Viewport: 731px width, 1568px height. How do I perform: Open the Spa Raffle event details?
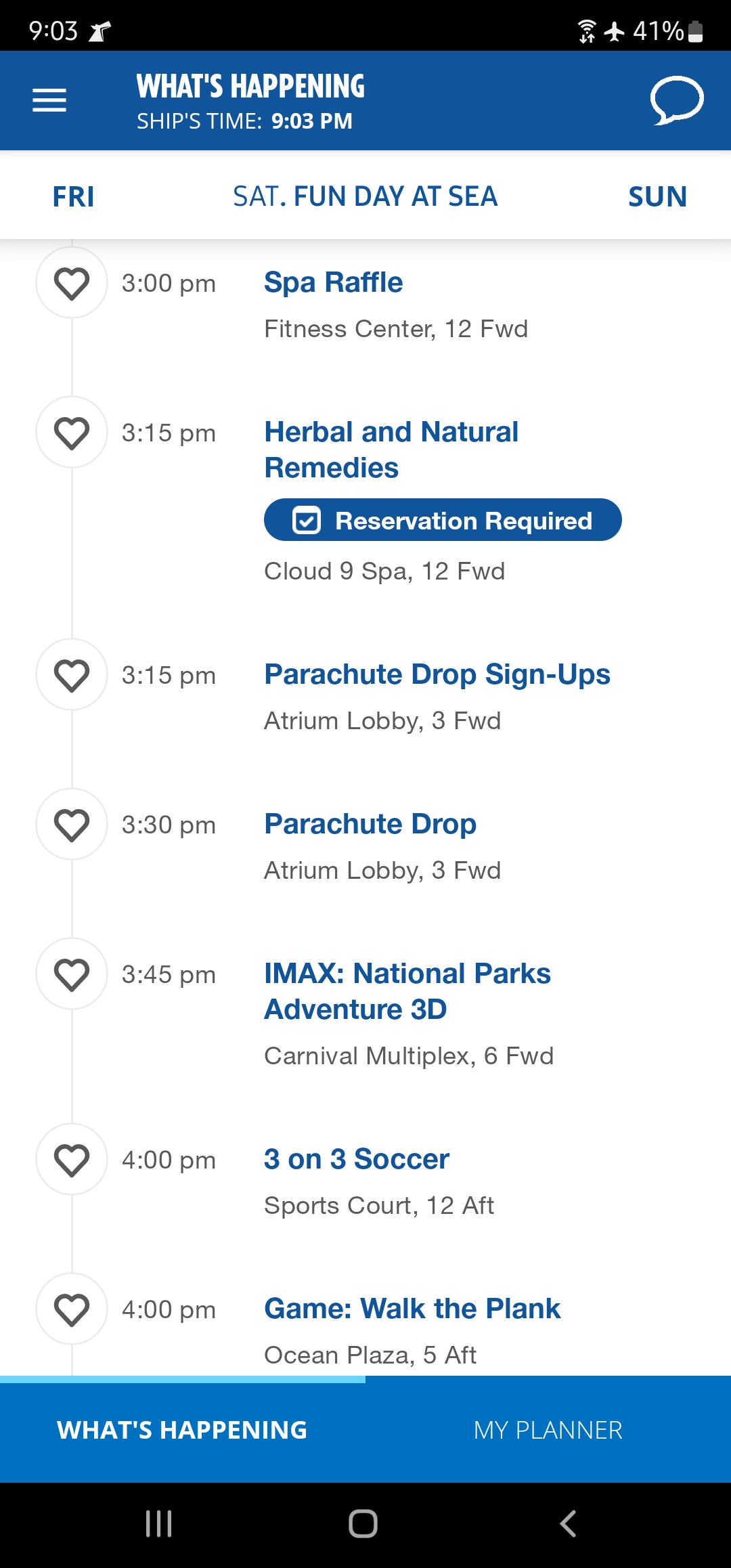333,282
